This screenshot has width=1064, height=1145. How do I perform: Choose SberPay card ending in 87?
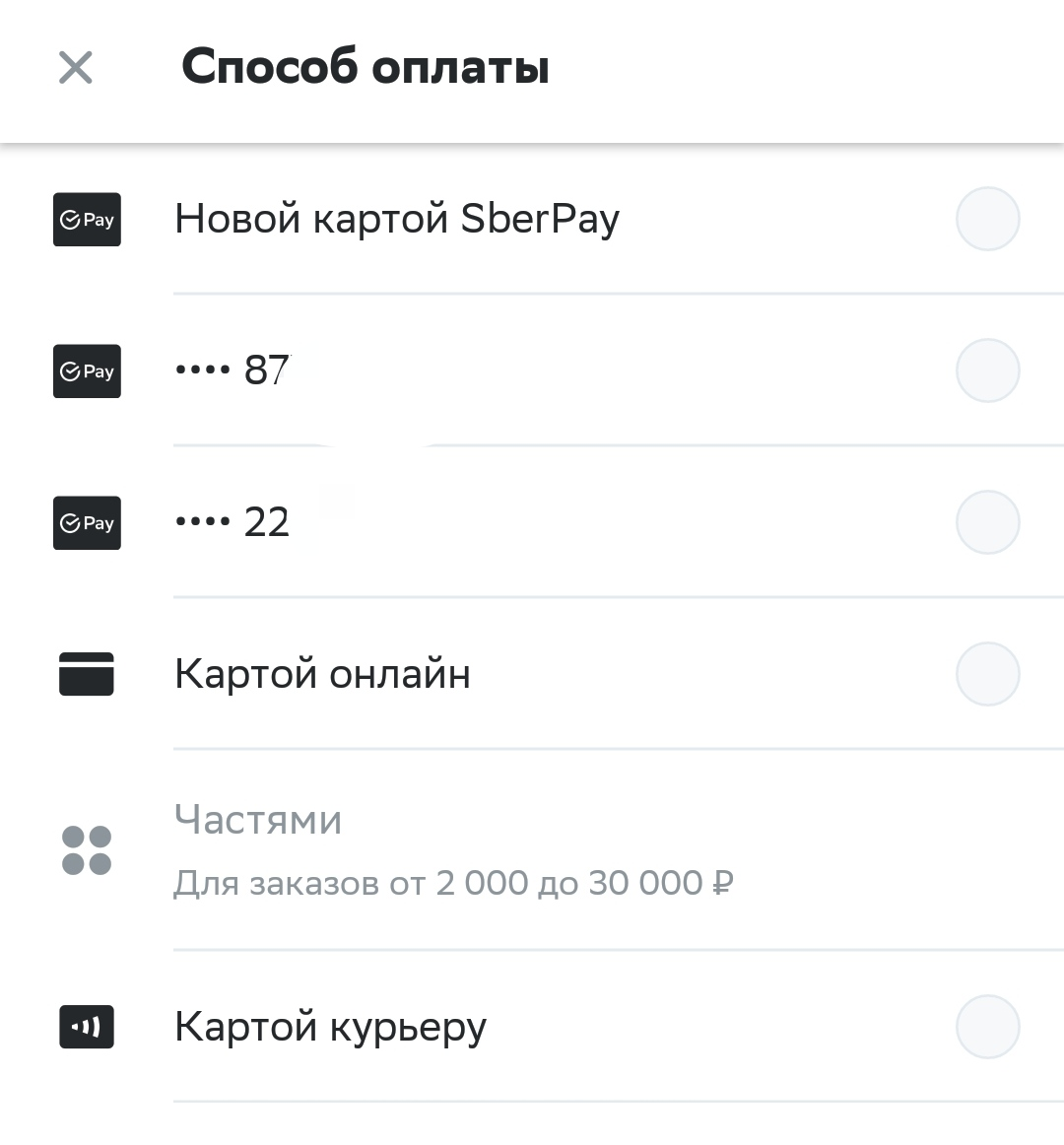[x=532, y=370]
